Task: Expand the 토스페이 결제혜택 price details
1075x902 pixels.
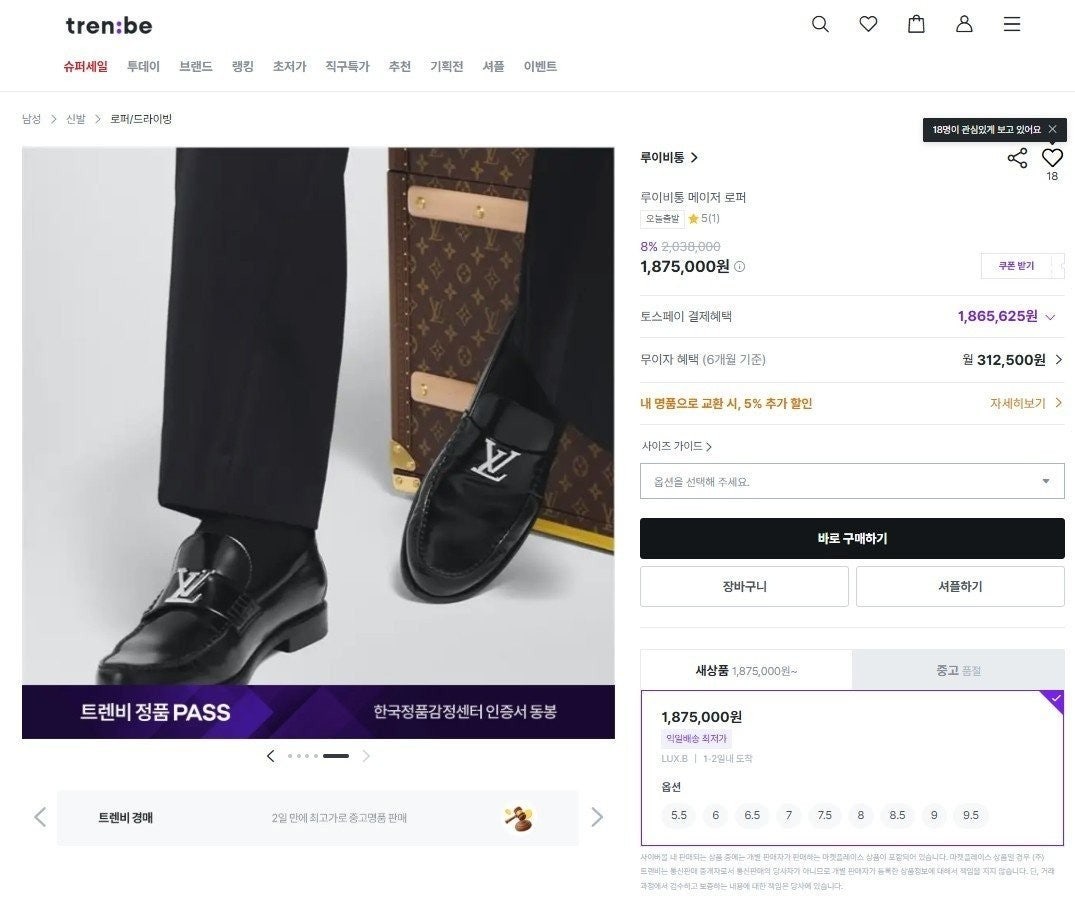Action: tap(1050, 317)
